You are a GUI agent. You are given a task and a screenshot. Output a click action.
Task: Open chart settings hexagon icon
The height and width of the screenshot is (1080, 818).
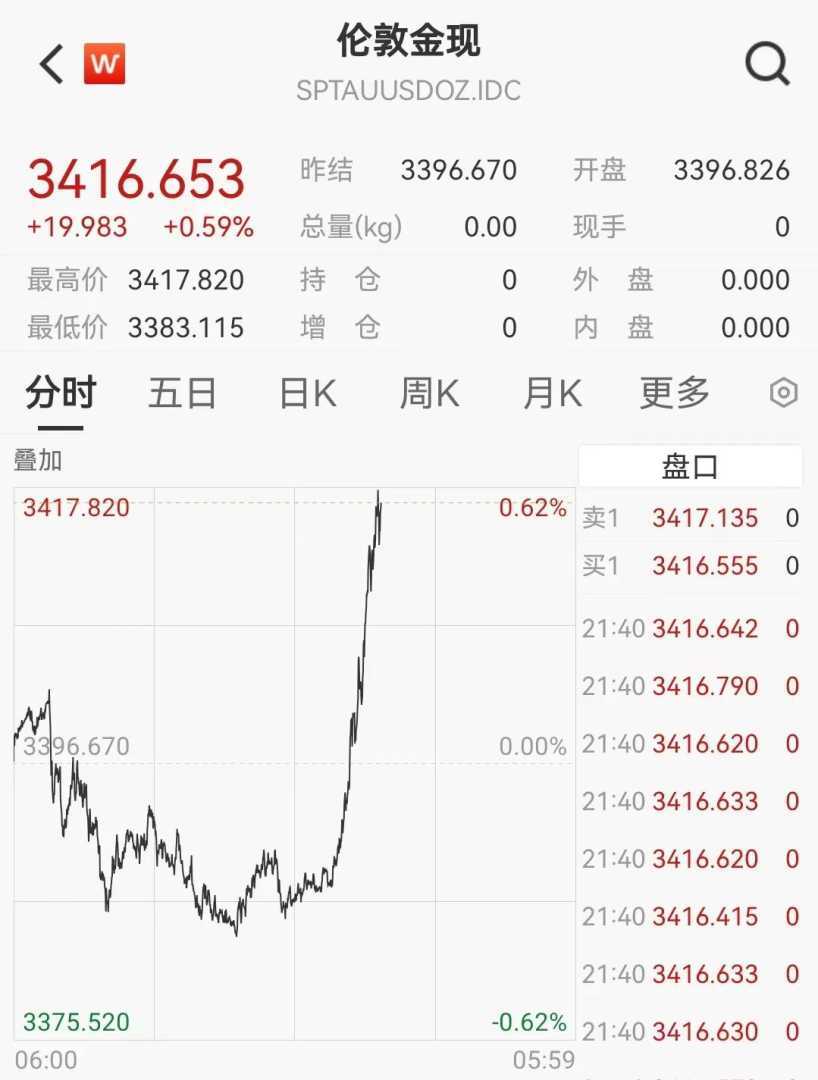[x=783, y=393]
